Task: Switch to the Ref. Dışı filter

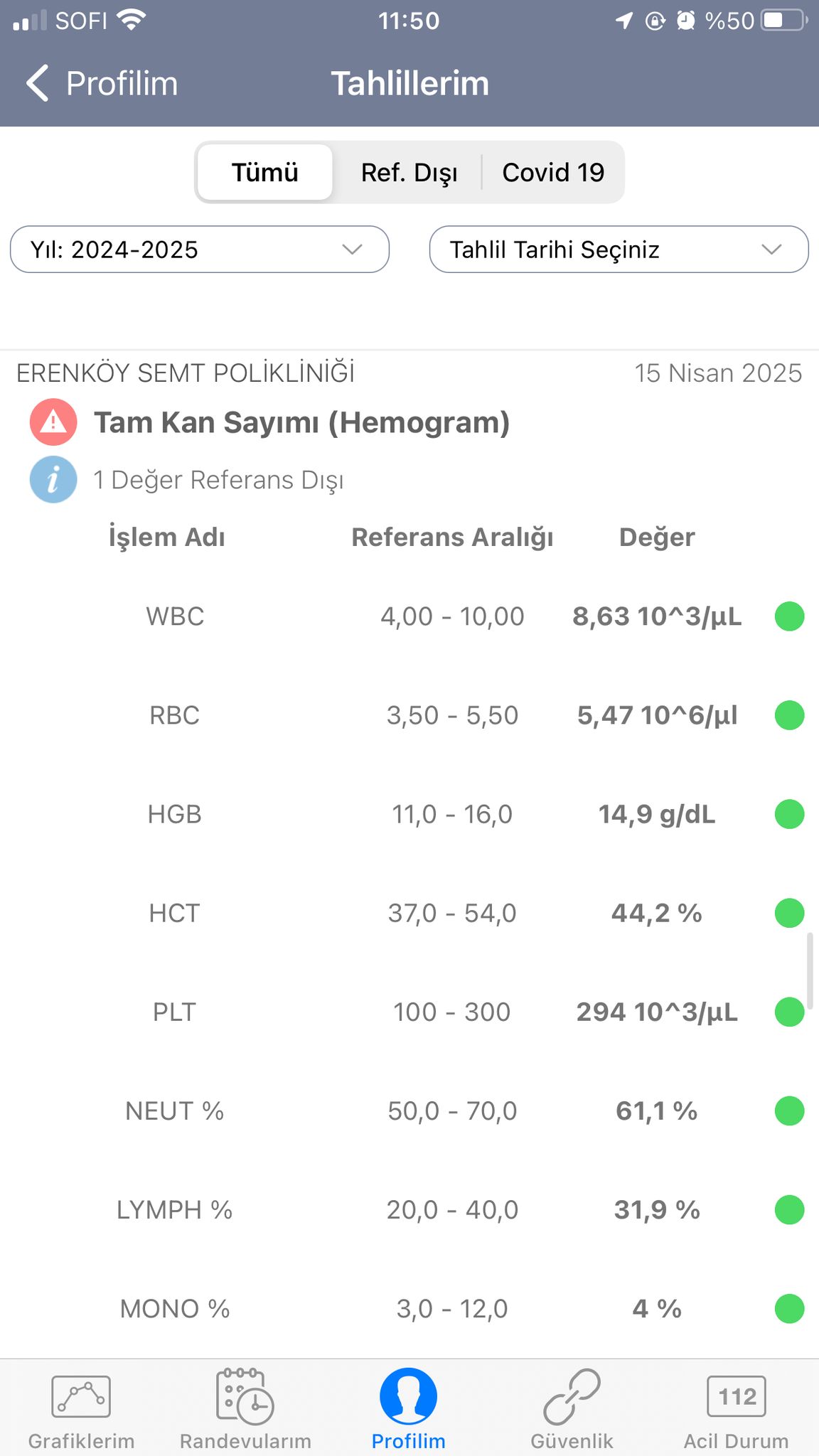Action: (409, 172)
